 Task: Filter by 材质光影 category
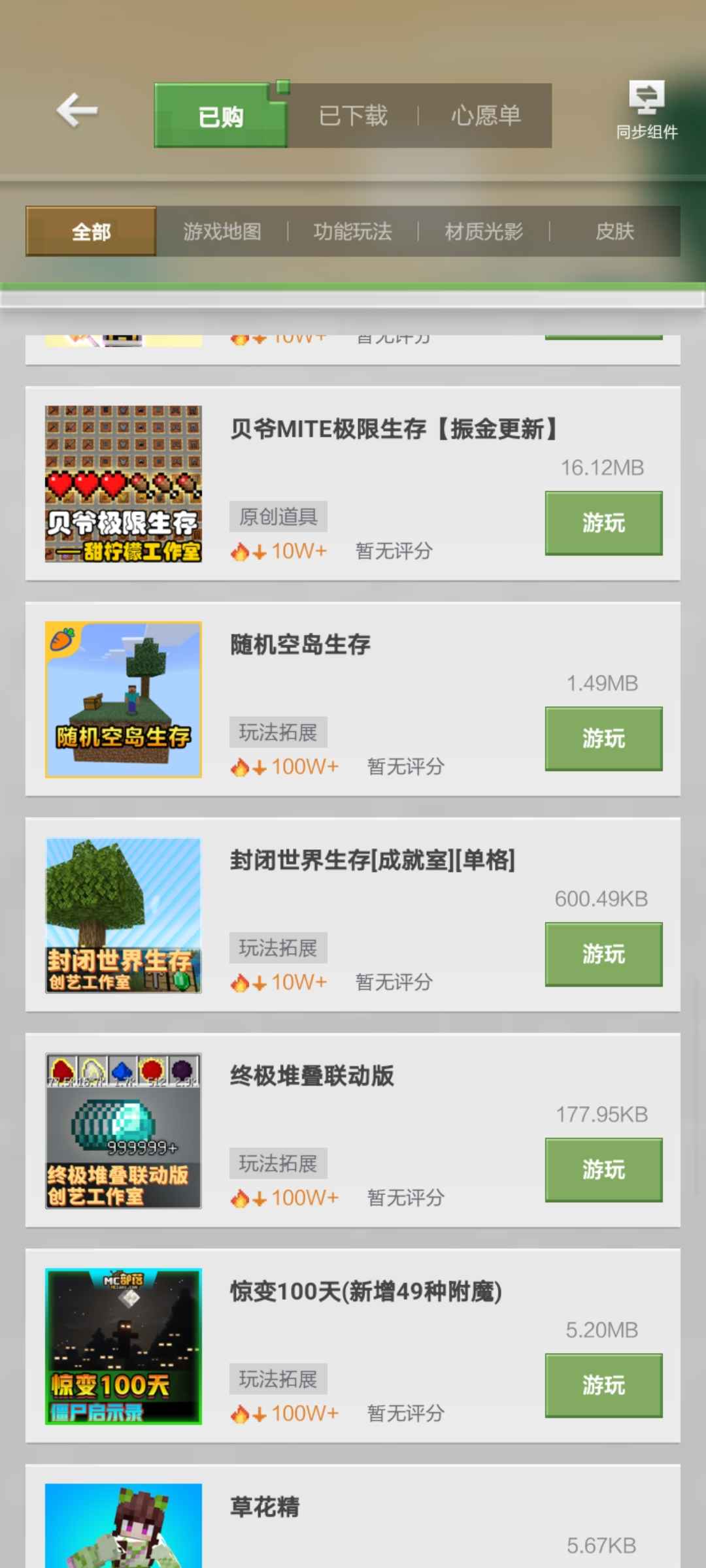point(484,231)
